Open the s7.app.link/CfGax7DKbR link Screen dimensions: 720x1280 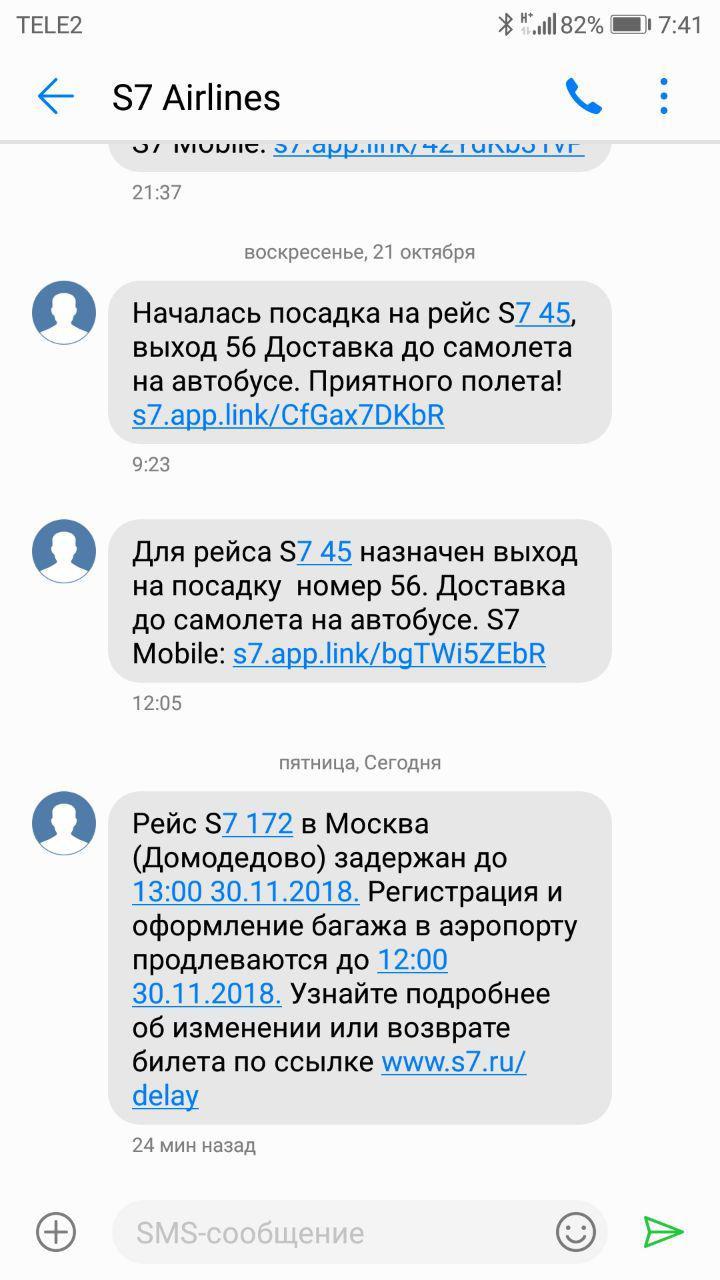[288, 415]
